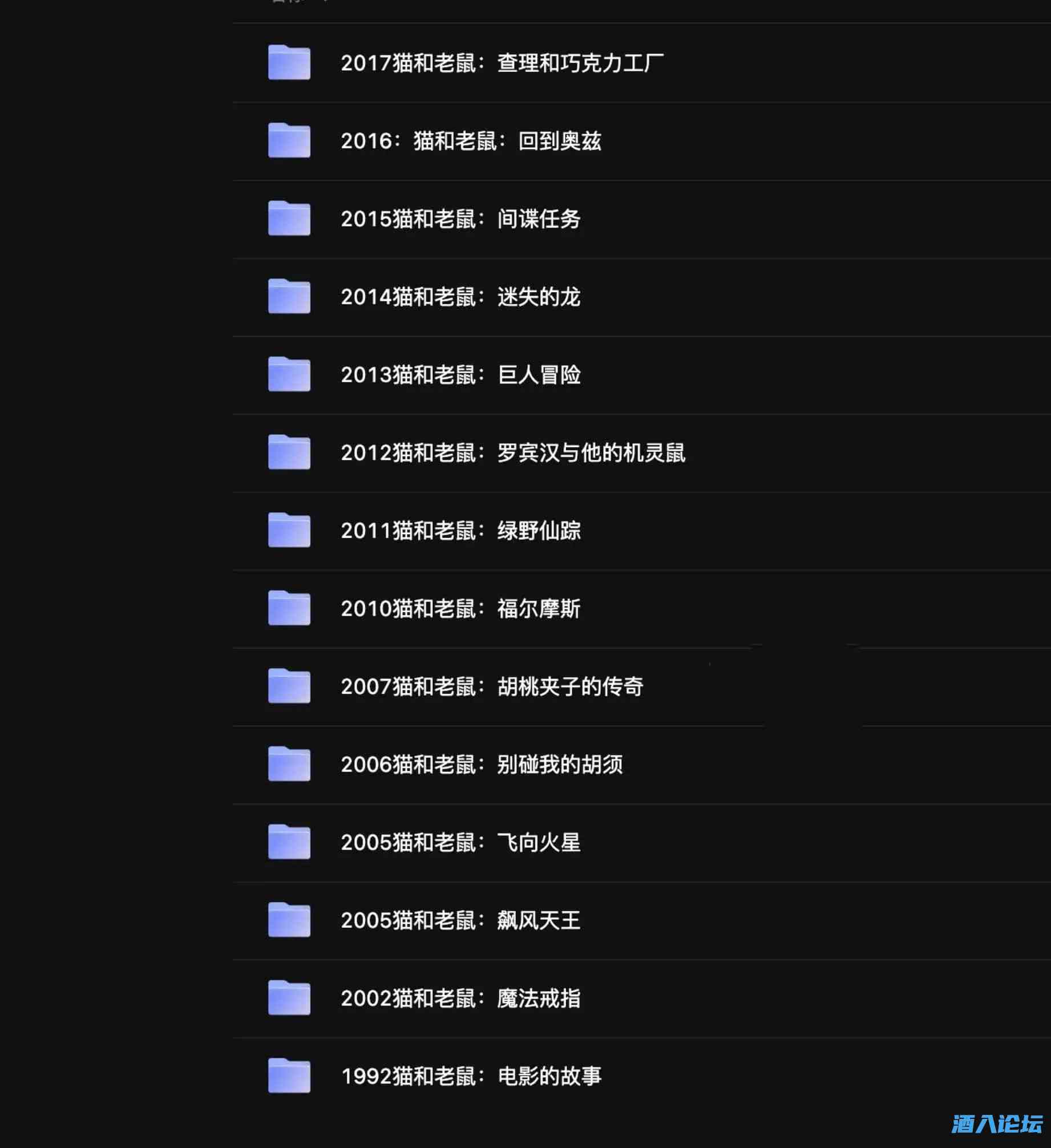Select the 2015 间谍任务 folder
The image size is (1051, 1148).
click(x=460, y=219)
